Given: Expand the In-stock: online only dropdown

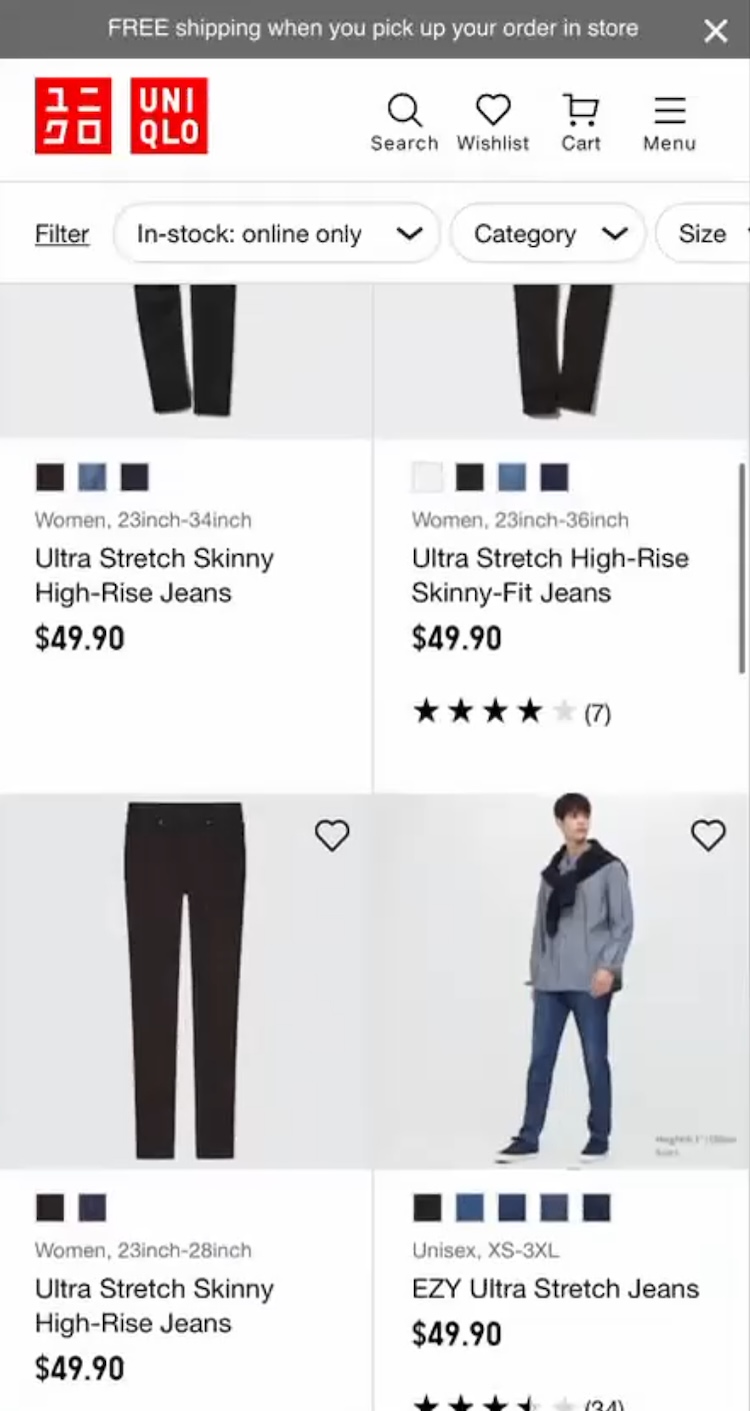Looking at the screenshot, I should pyautogui.click(x=276, y=234).
